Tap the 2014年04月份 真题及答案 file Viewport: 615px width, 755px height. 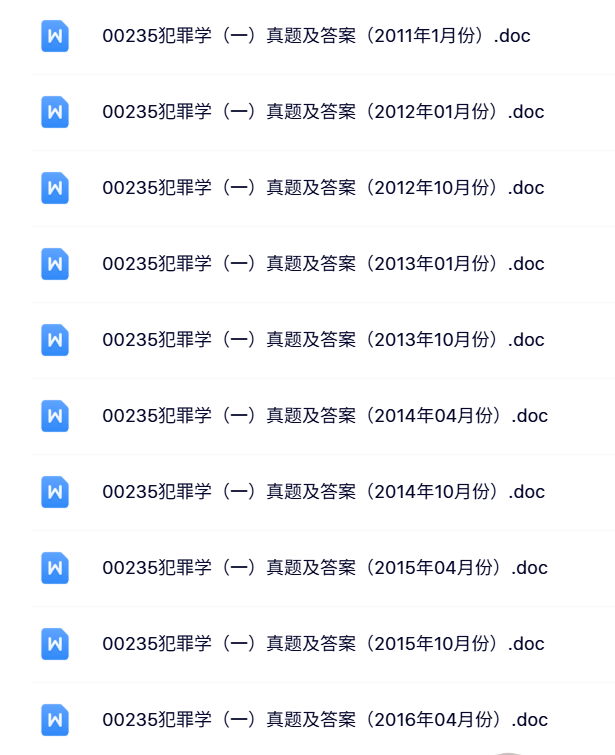[x=325, y=416]
